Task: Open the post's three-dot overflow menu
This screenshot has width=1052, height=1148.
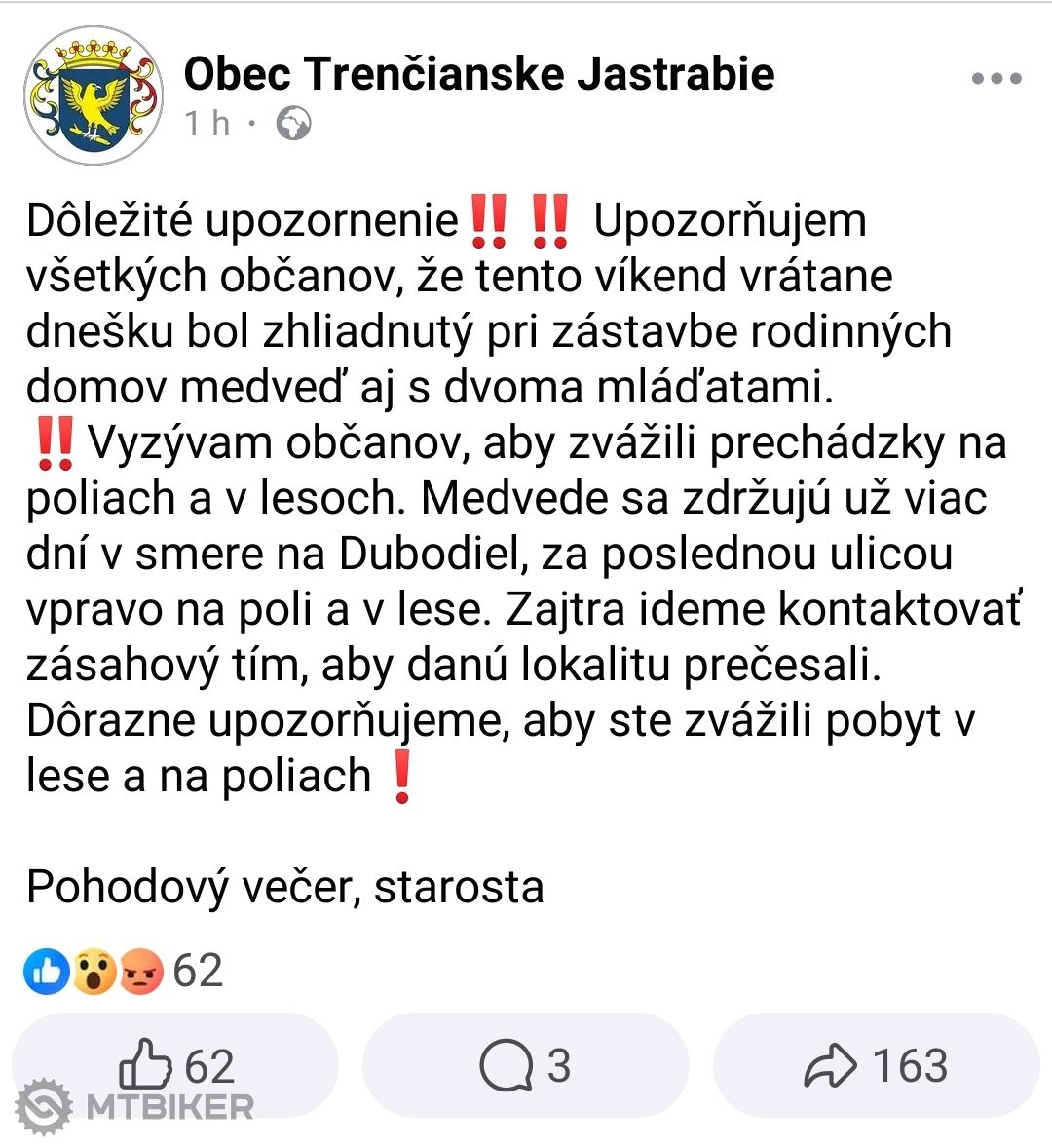Action: tap(996, 79)
